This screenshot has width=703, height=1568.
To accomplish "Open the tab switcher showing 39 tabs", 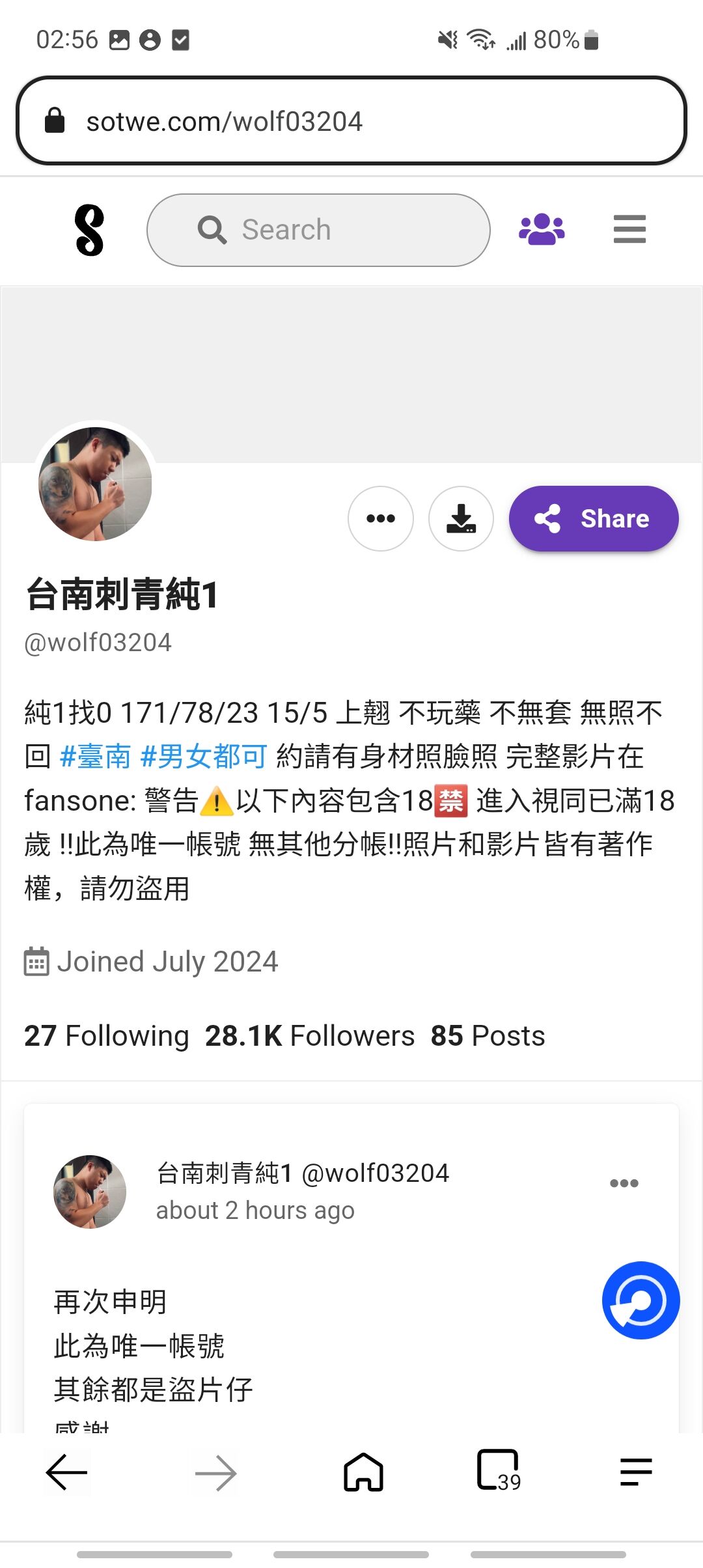I will coord(499,1470).
